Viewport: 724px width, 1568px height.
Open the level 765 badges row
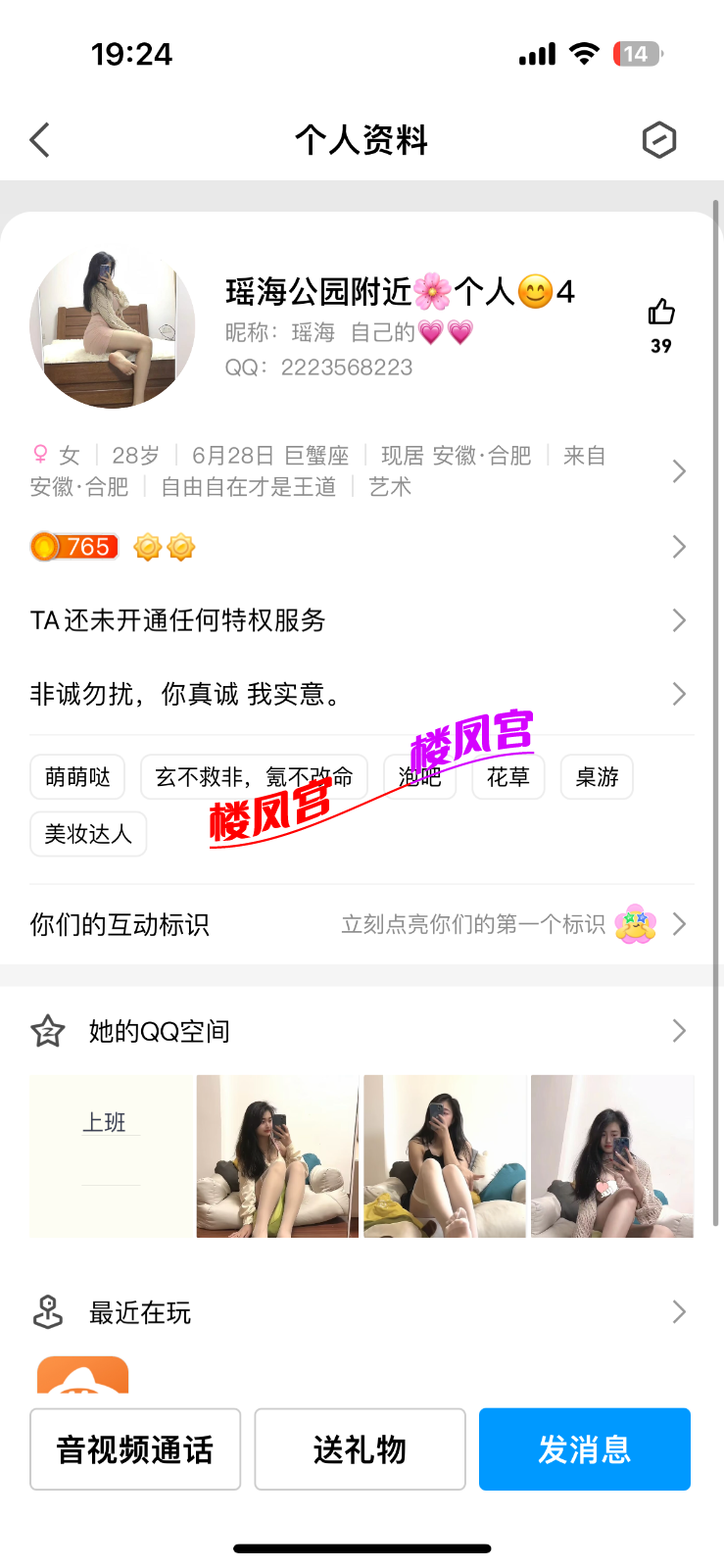point(361,546)
